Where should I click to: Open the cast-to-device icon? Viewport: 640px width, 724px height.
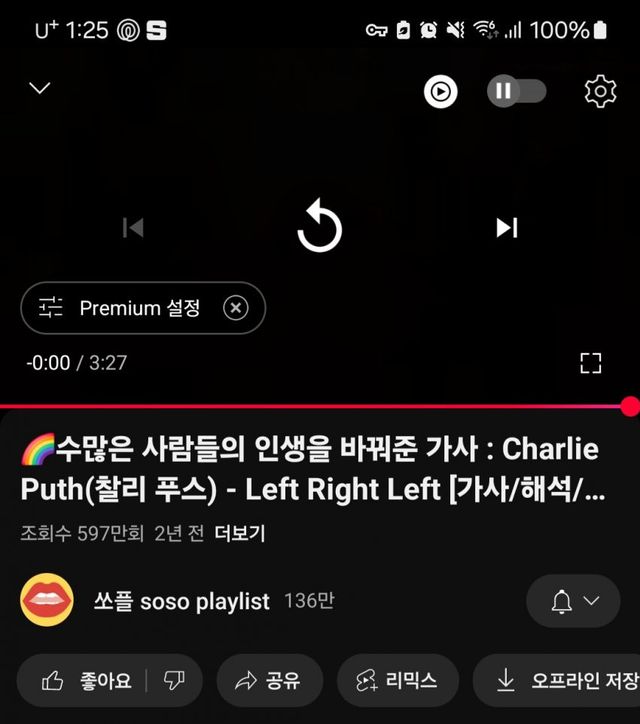pyautogui.click(x=440, y=92)
